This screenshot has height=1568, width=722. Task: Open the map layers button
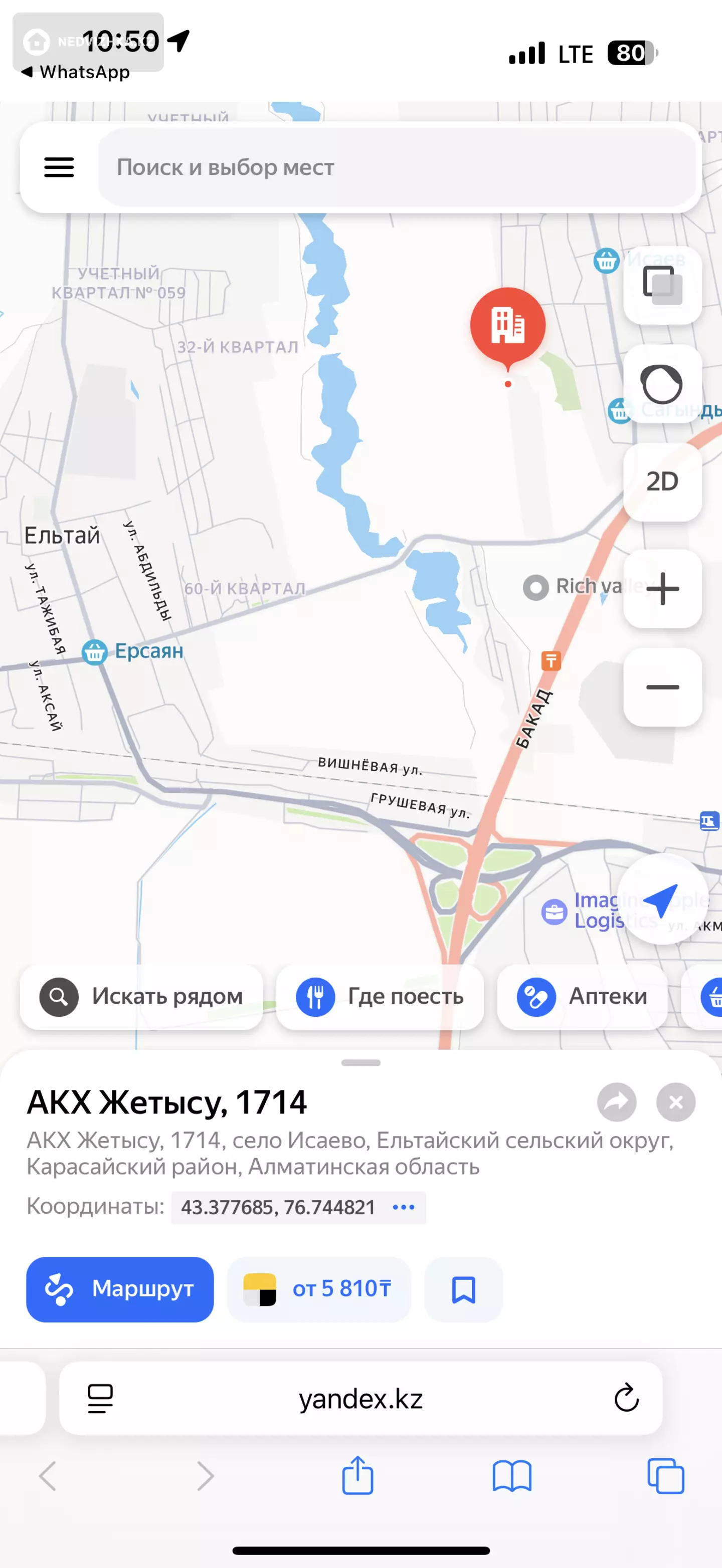(662, 285)
